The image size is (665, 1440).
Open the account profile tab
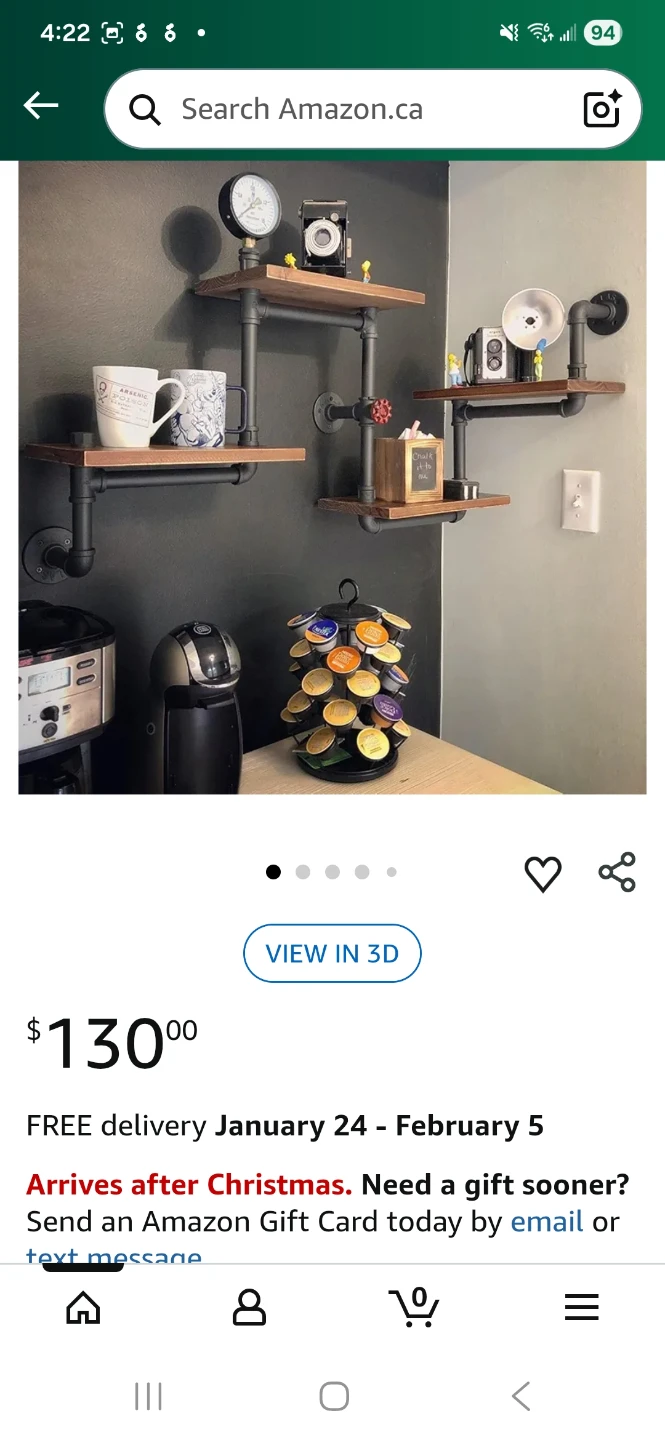[249, 1307]
